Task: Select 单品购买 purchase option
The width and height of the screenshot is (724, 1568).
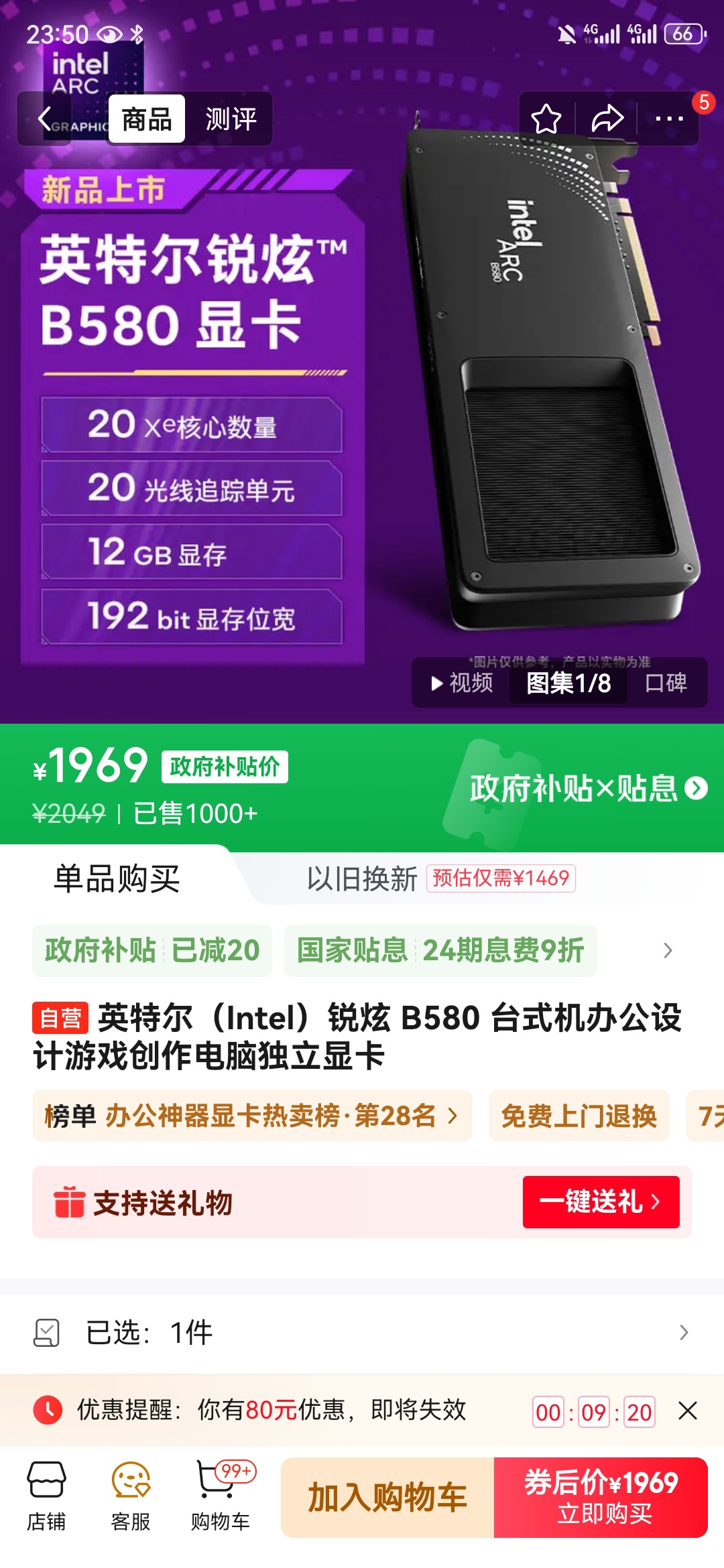Action: click(117, 878)
